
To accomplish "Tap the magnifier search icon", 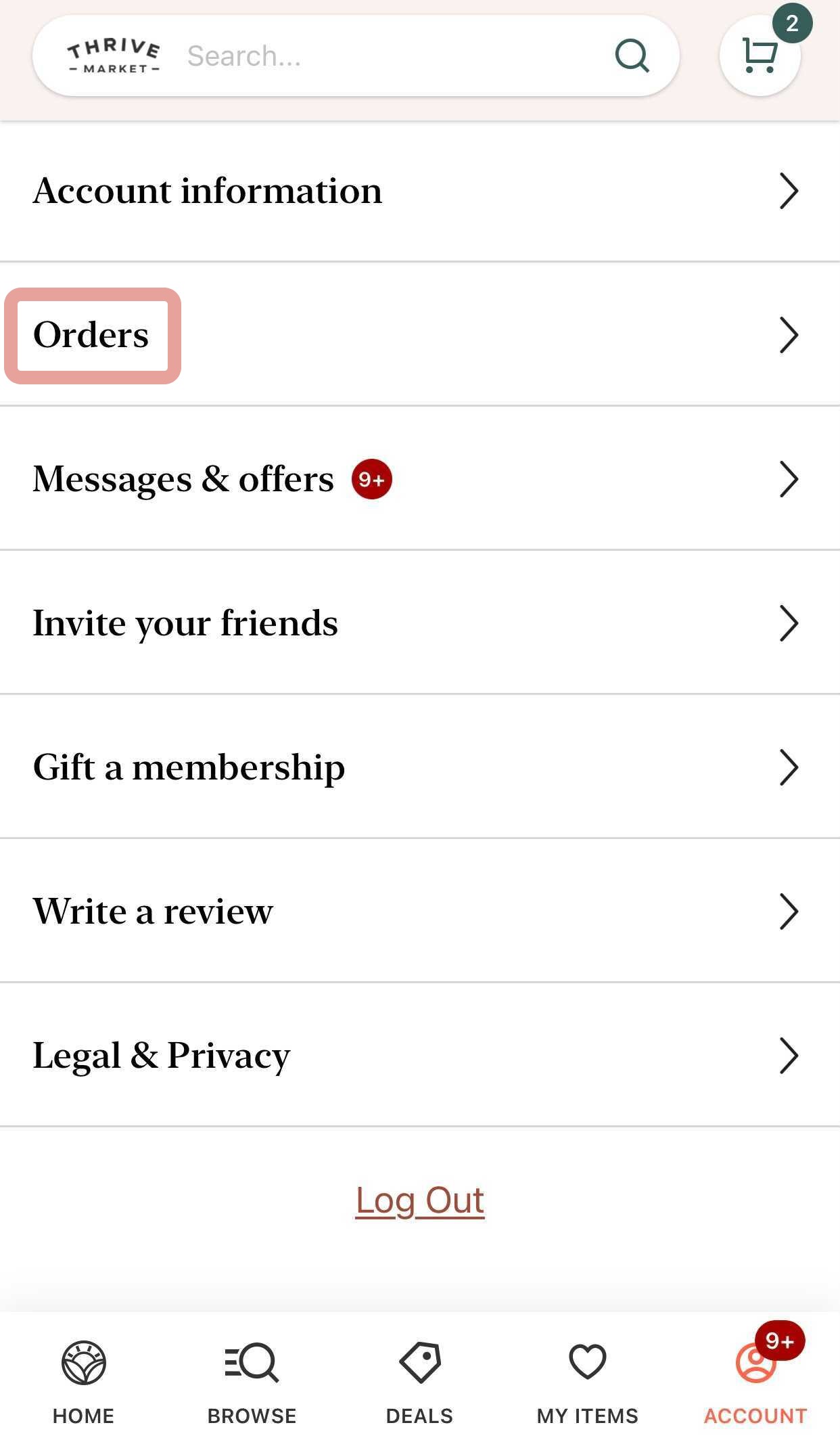I will pyautogui.click(x=632, y=56).
